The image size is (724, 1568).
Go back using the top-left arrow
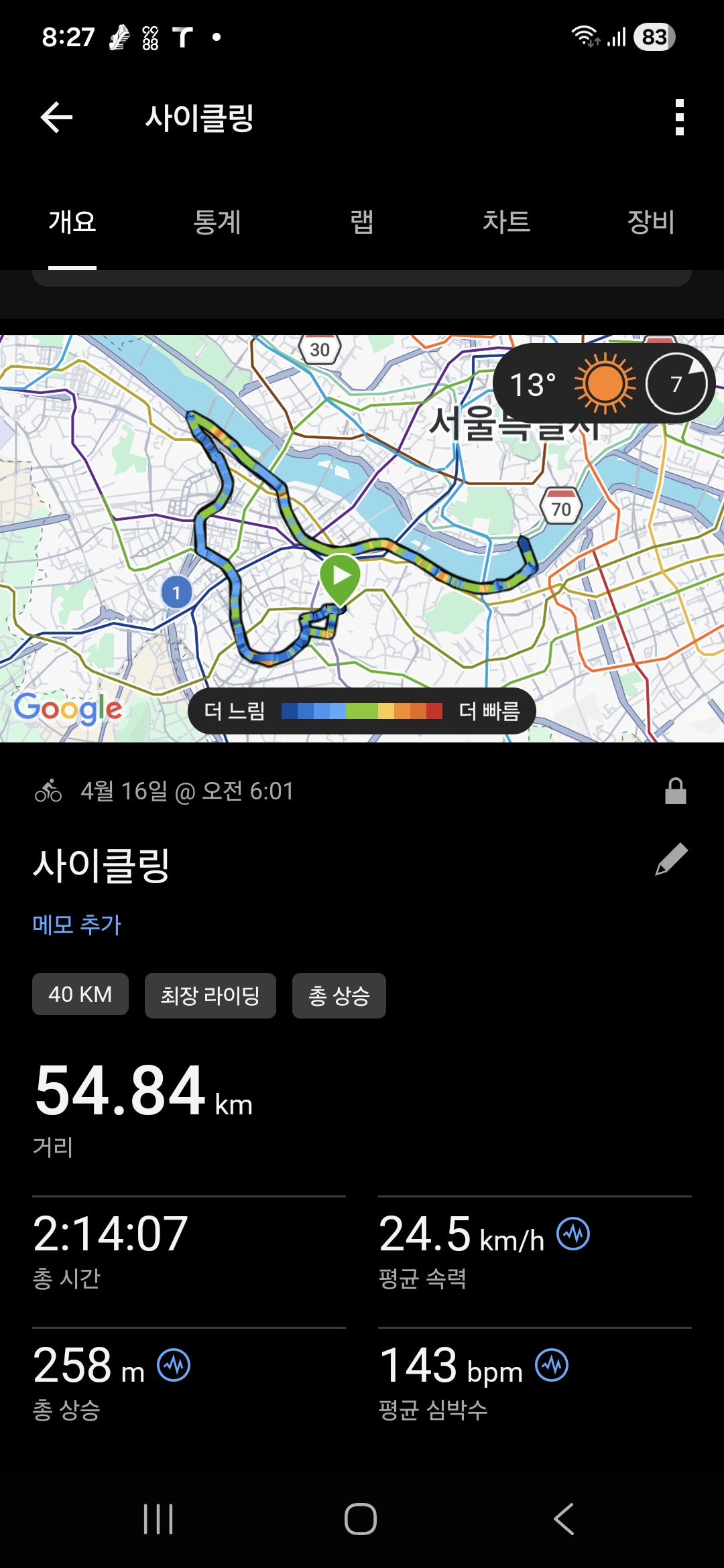(56, 118)
